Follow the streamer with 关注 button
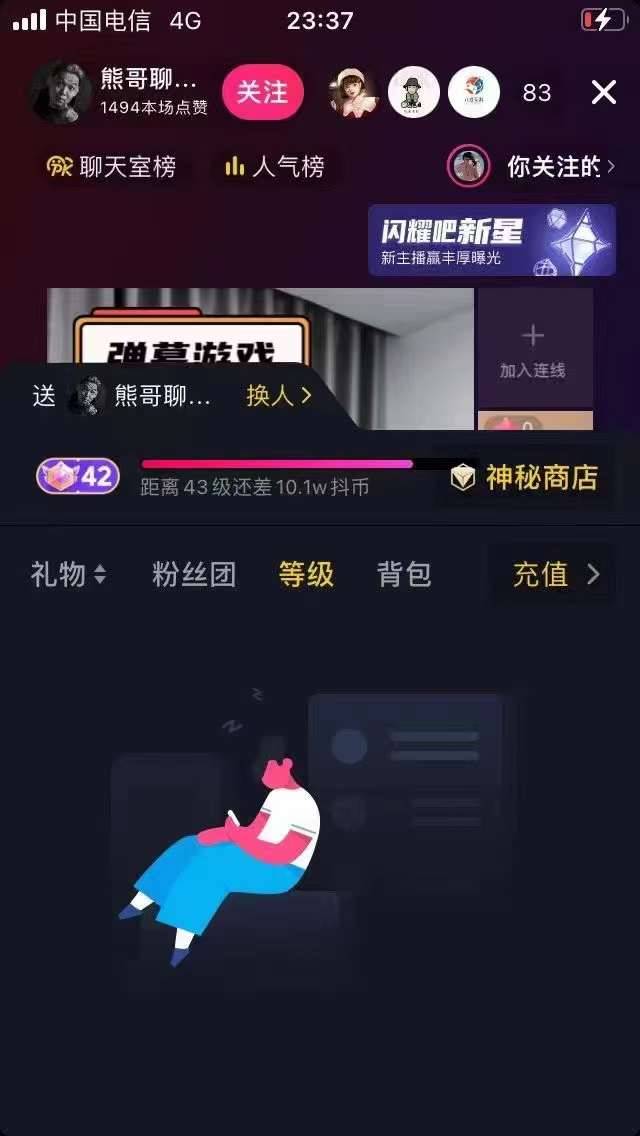The height and width of the screenshot is (1136, 640). (x=262, y=92)
